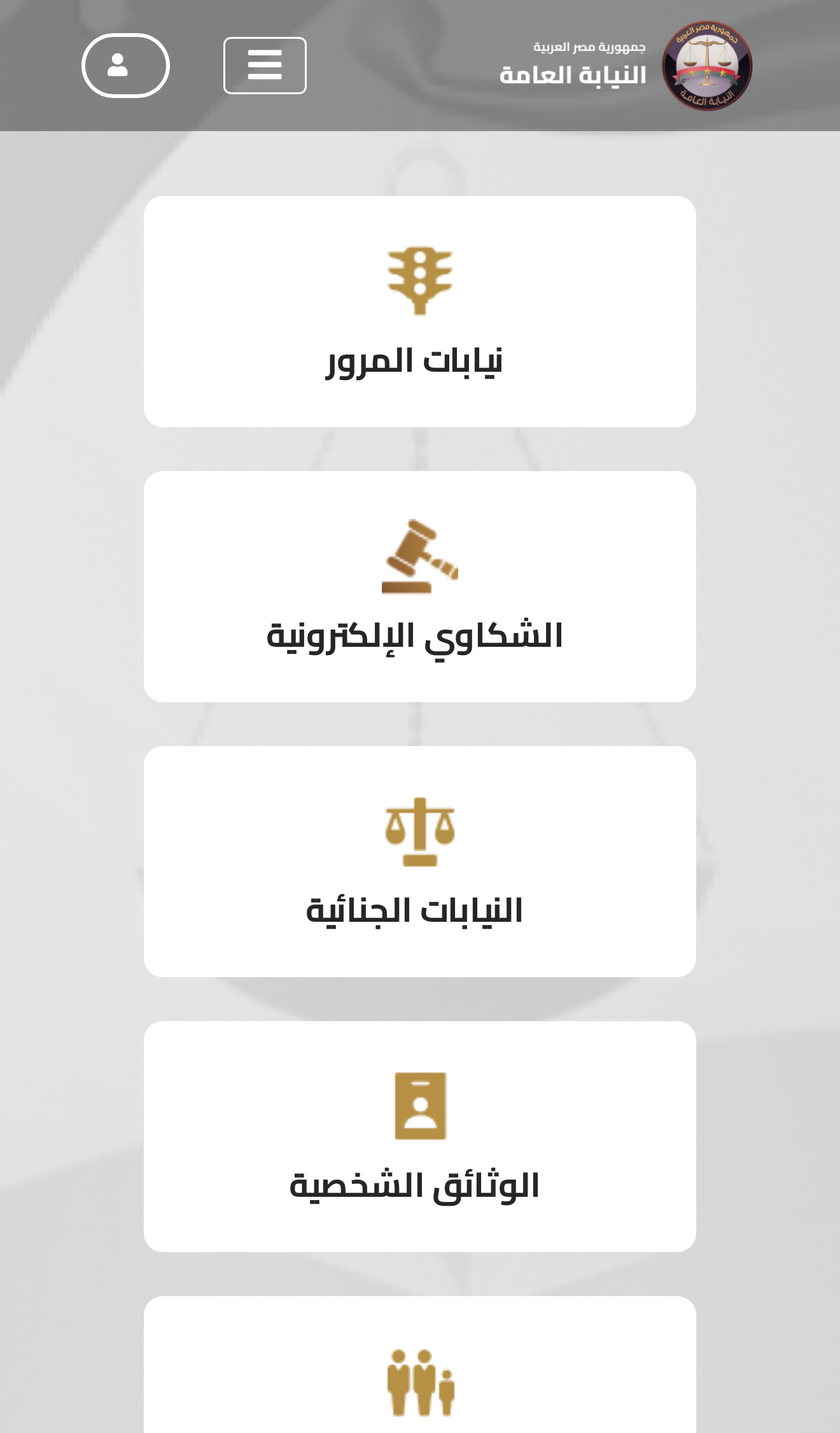The width and height of the screenshot is (840, 1433).
Task: Open the user account button
Action: [125, 66]
